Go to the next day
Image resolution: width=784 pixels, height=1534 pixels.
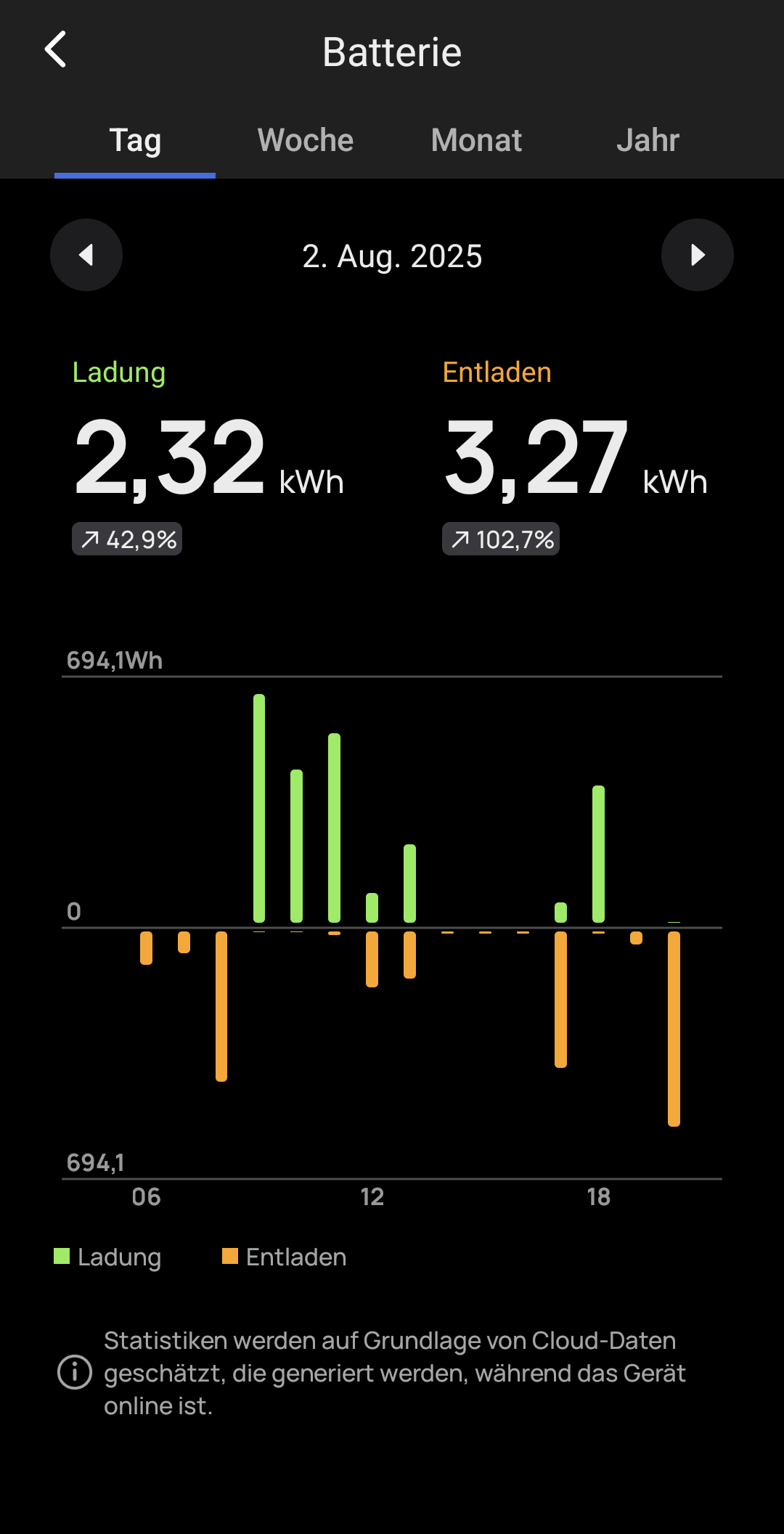[x=698, y=255]
